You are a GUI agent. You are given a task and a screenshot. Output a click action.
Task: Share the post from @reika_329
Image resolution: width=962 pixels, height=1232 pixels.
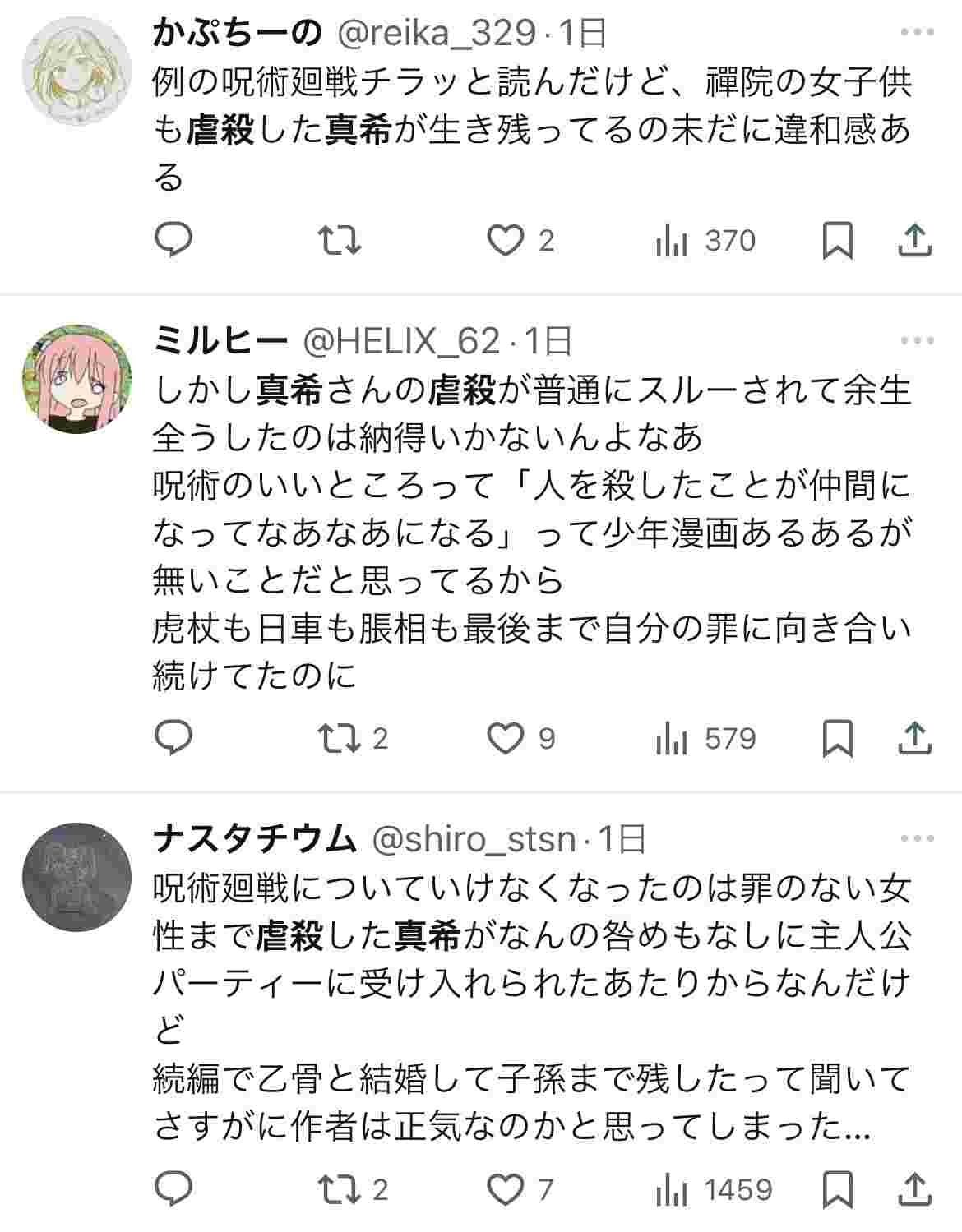pyautogui.click(x=914, y=240)
